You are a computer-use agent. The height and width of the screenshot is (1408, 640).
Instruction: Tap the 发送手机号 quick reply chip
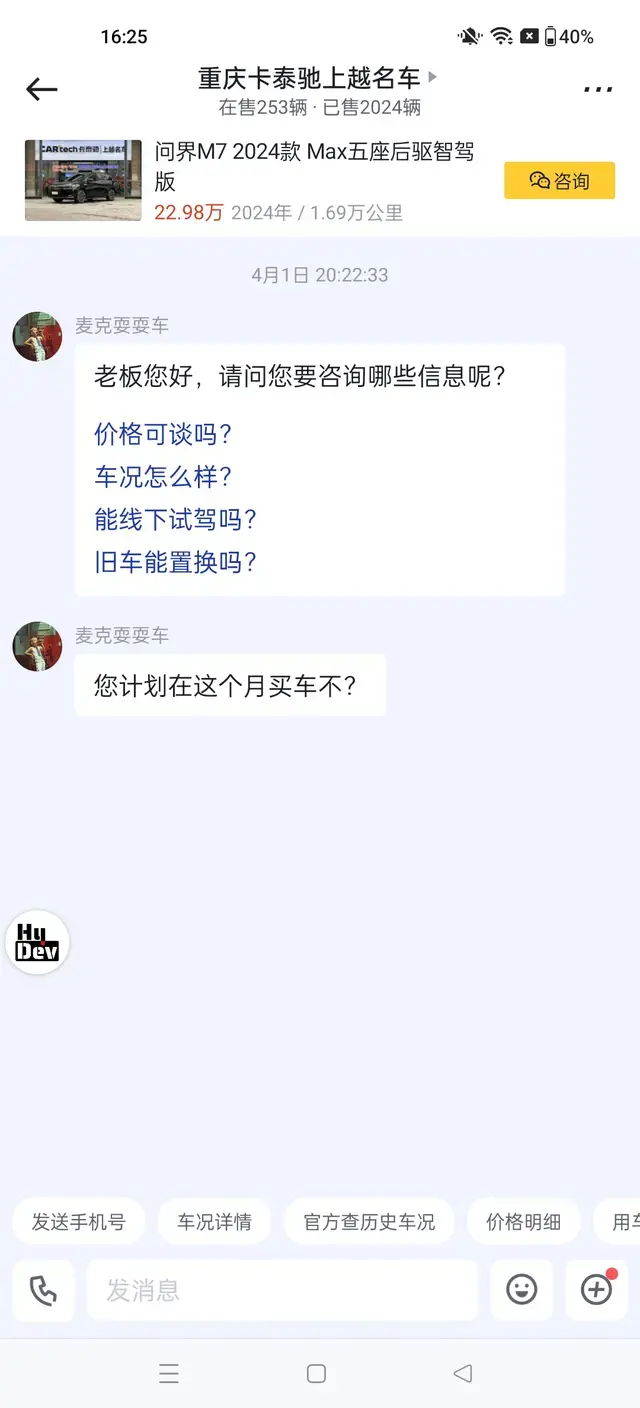click(x=78, y=1222)
